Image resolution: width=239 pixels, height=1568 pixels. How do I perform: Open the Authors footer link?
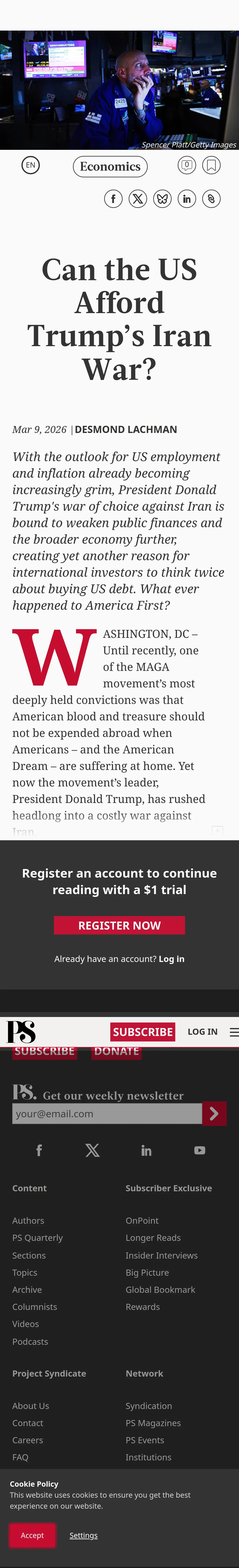[28, 1220]
